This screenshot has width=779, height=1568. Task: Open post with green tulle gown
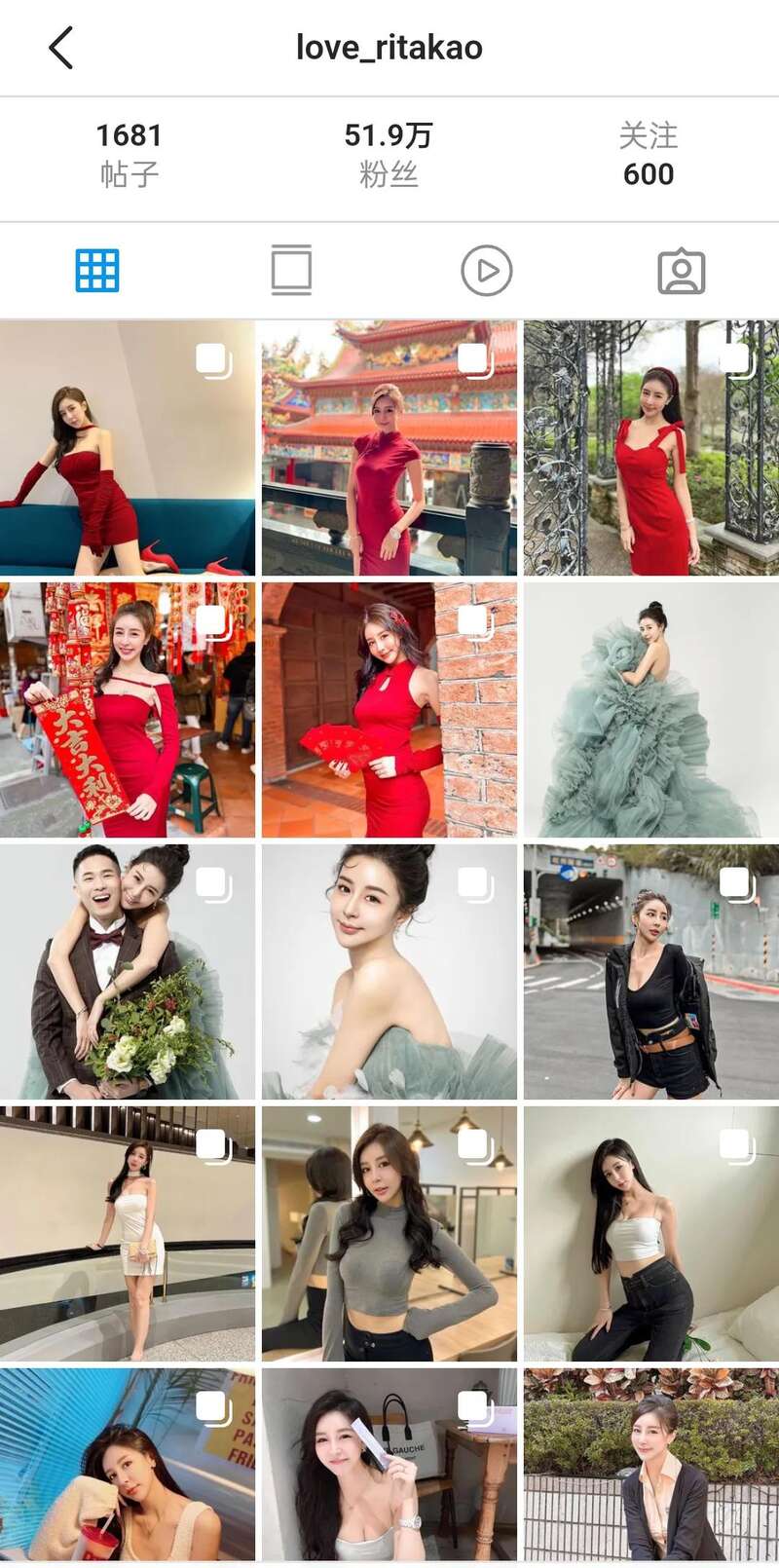(650, 710)
